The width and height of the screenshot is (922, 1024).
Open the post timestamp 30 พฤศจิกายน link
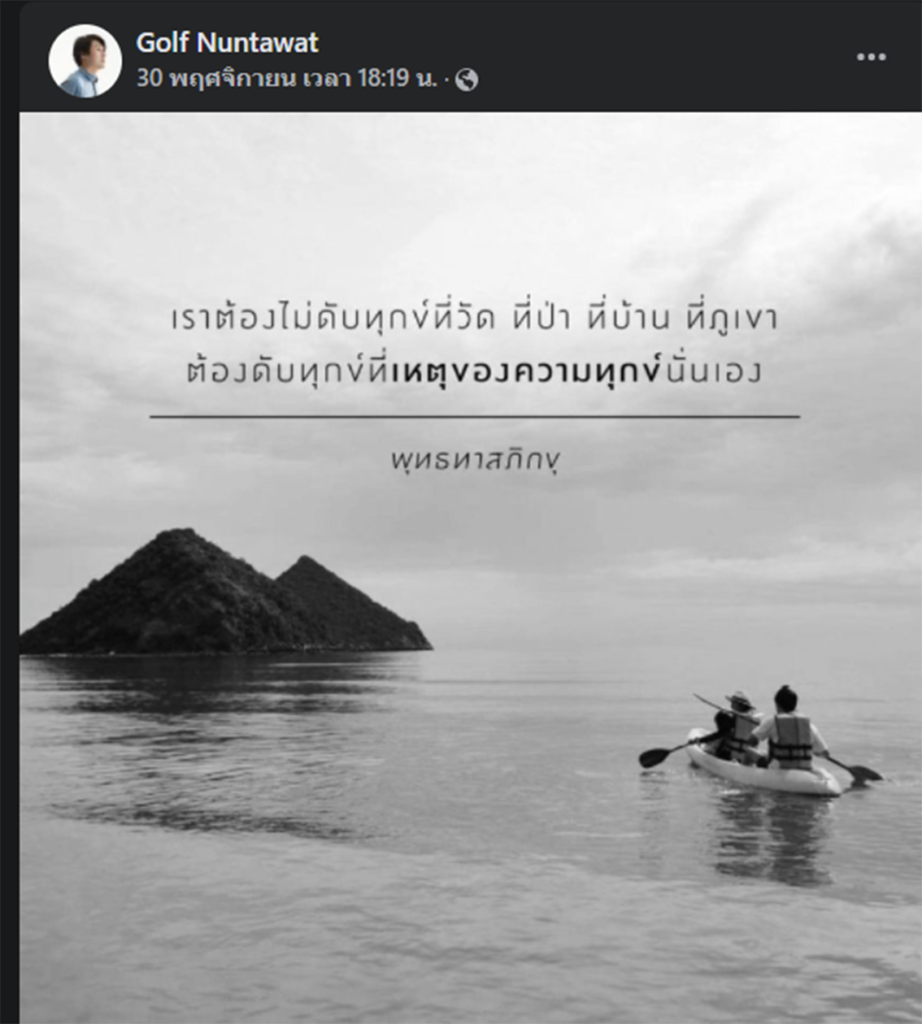pos(287,80)
